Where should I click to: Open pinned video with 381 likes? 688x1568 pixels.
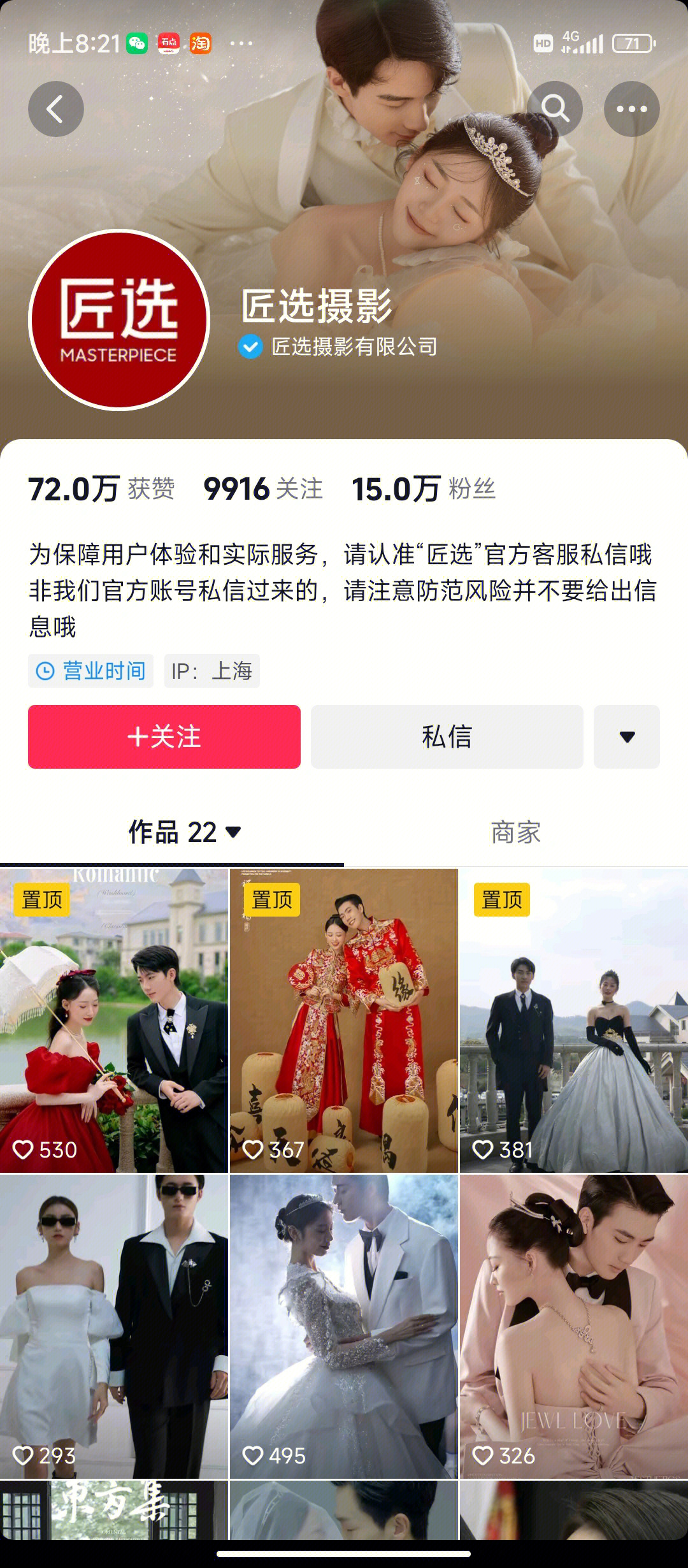[573, 1020]
